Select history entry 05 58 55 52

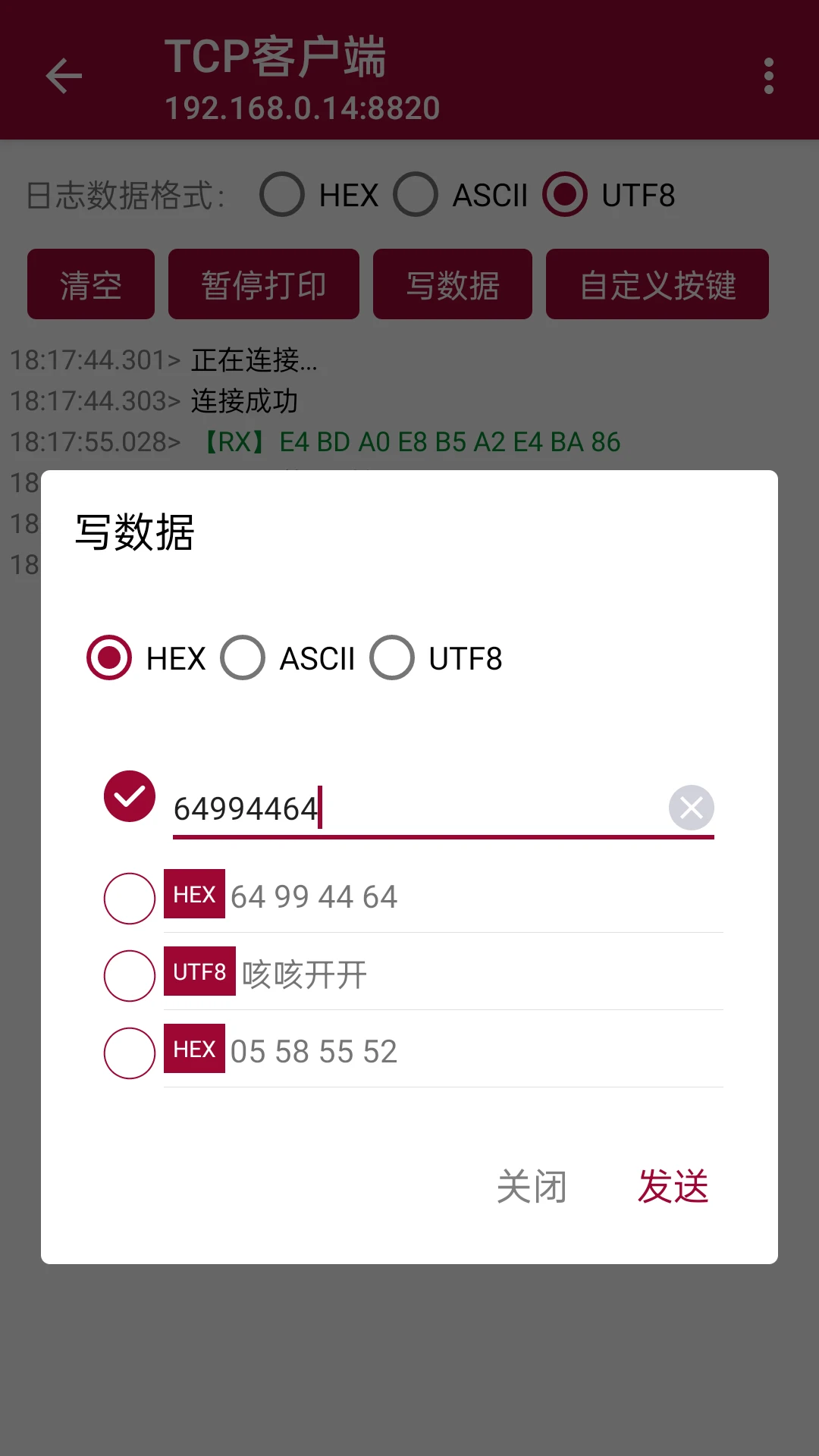tap(128, 1053)
